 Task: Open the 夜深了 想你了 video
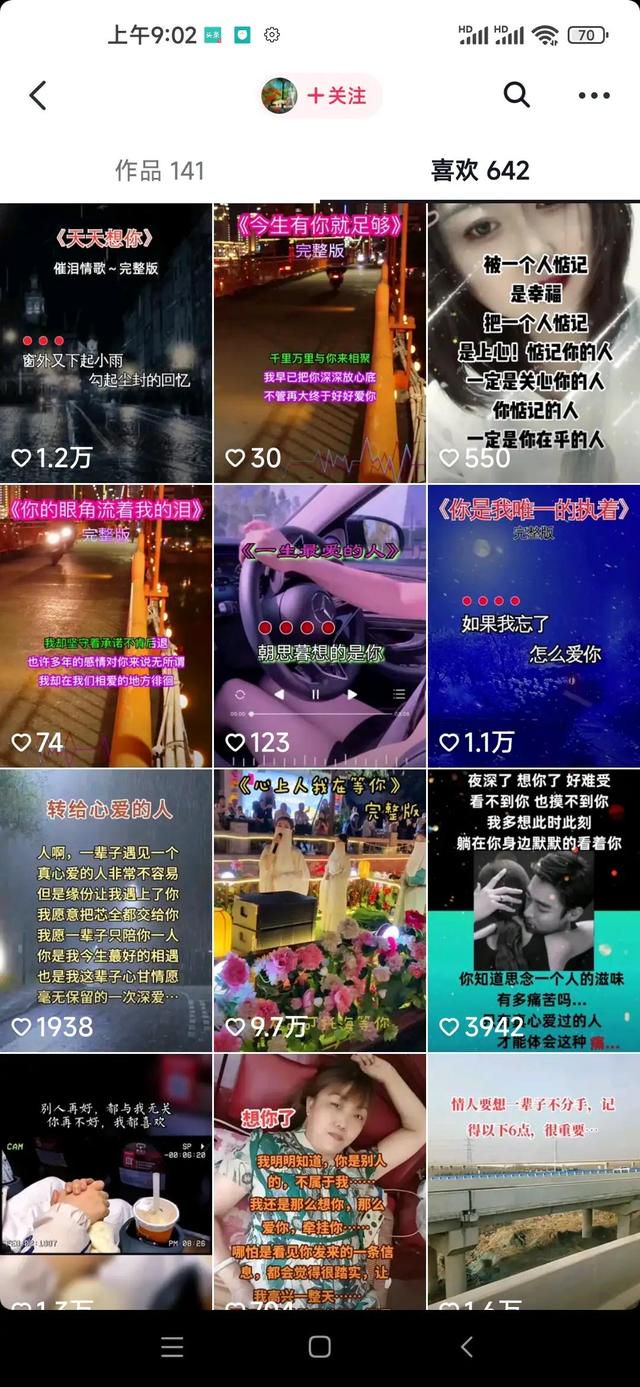coord(534,910)
